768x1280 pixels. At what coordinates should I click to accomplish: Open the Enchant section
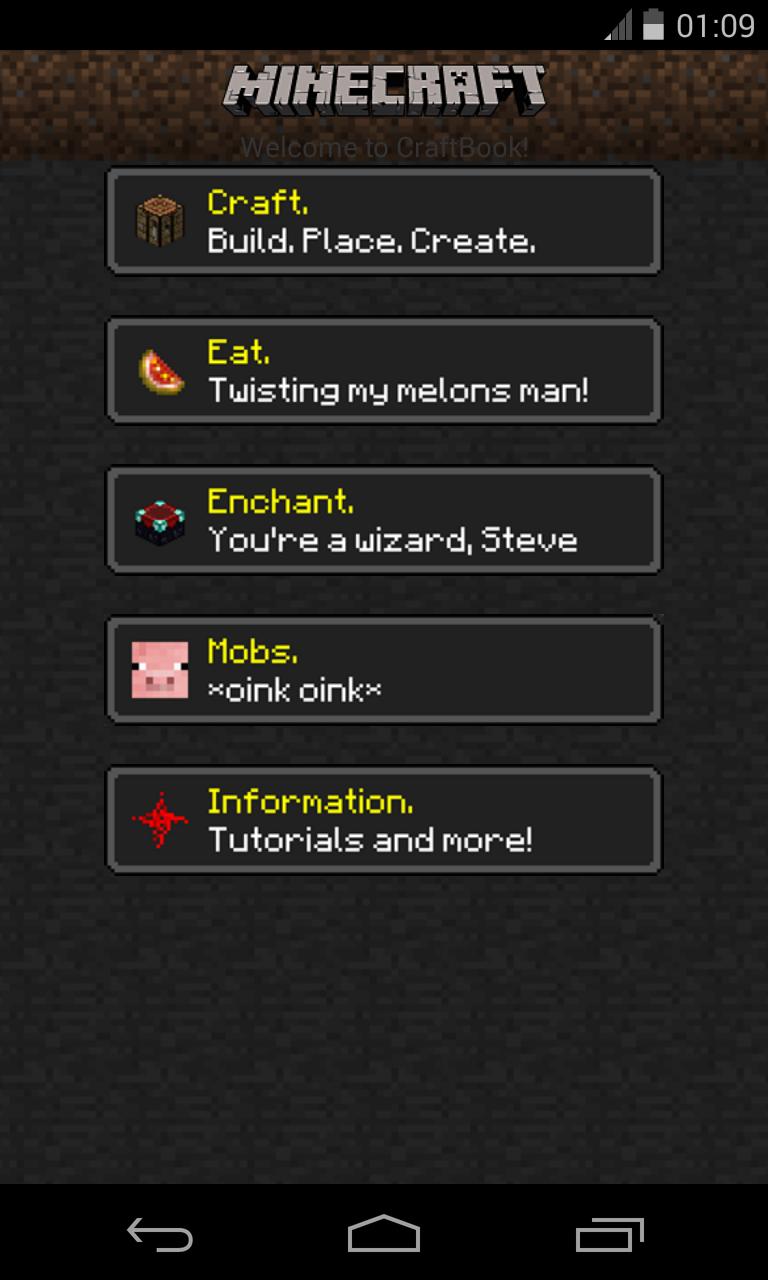[x=384, y=520]
